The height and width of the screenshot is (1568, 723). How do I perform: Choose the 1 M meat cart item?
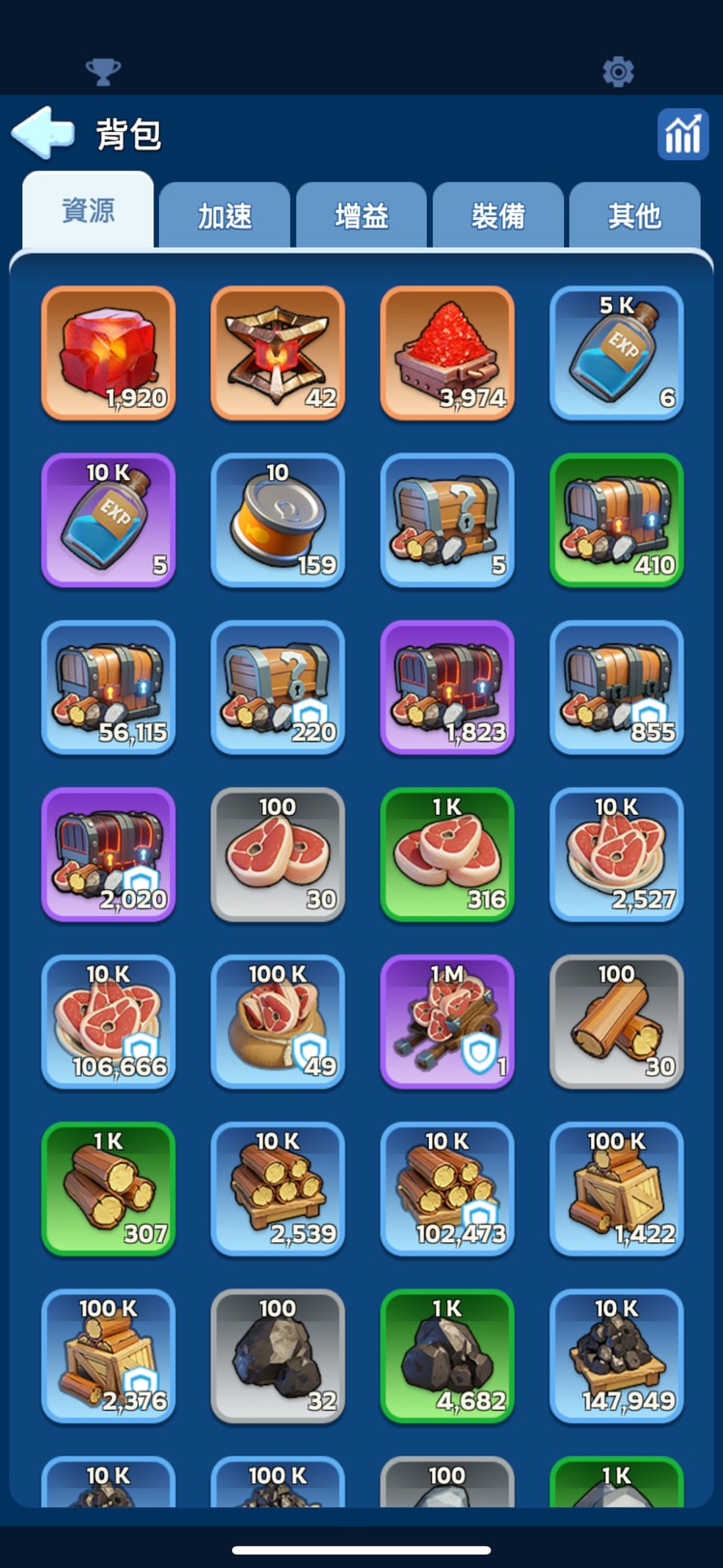(x=447, y=1021)
